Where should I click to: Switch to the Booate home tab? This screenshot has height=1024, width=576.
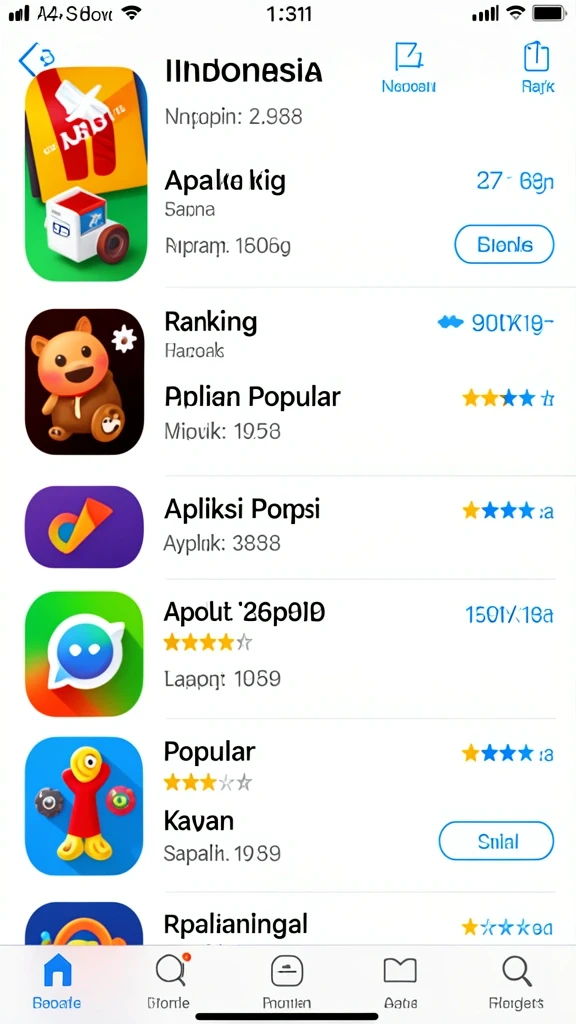[x=57, y=981]
